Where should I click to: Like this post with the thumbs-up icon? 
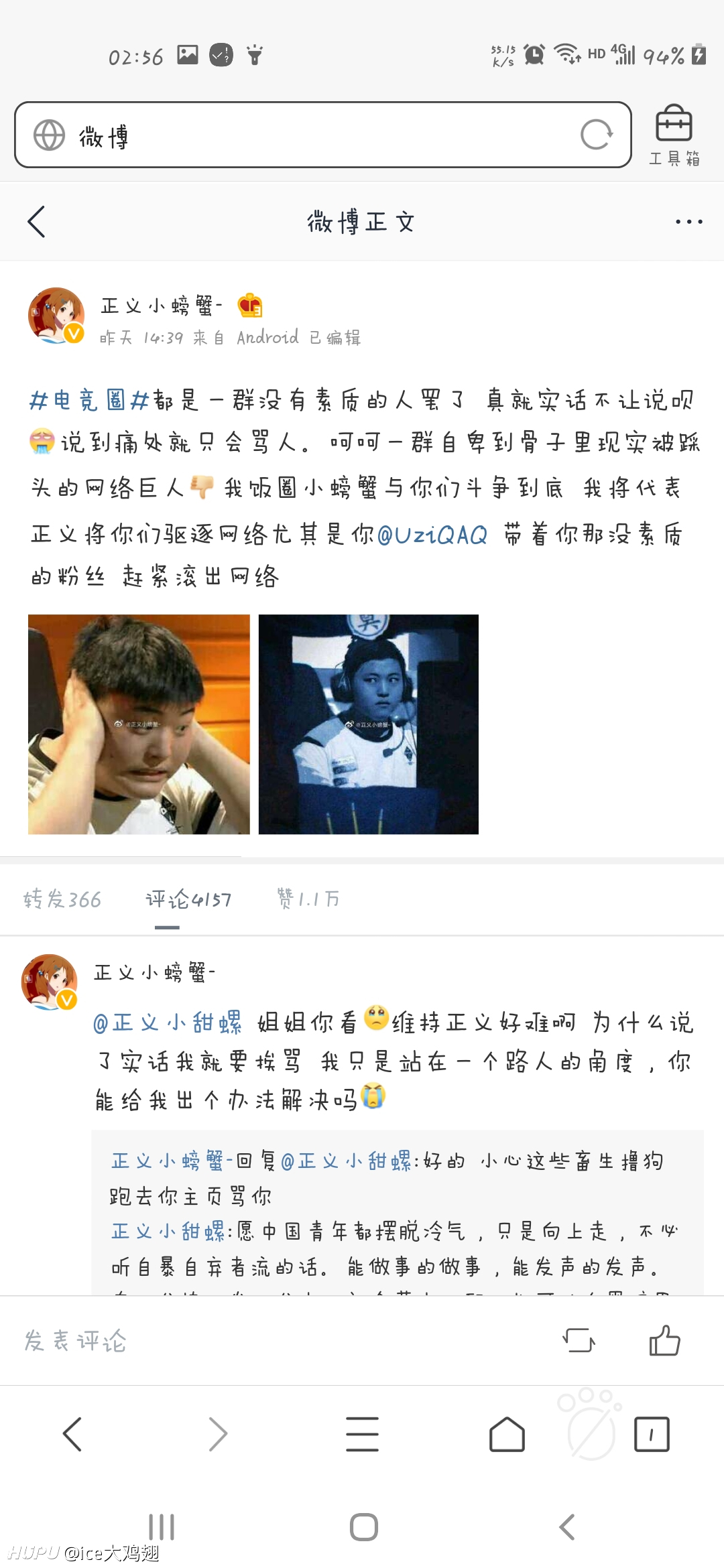click(x=665, y=1340)
